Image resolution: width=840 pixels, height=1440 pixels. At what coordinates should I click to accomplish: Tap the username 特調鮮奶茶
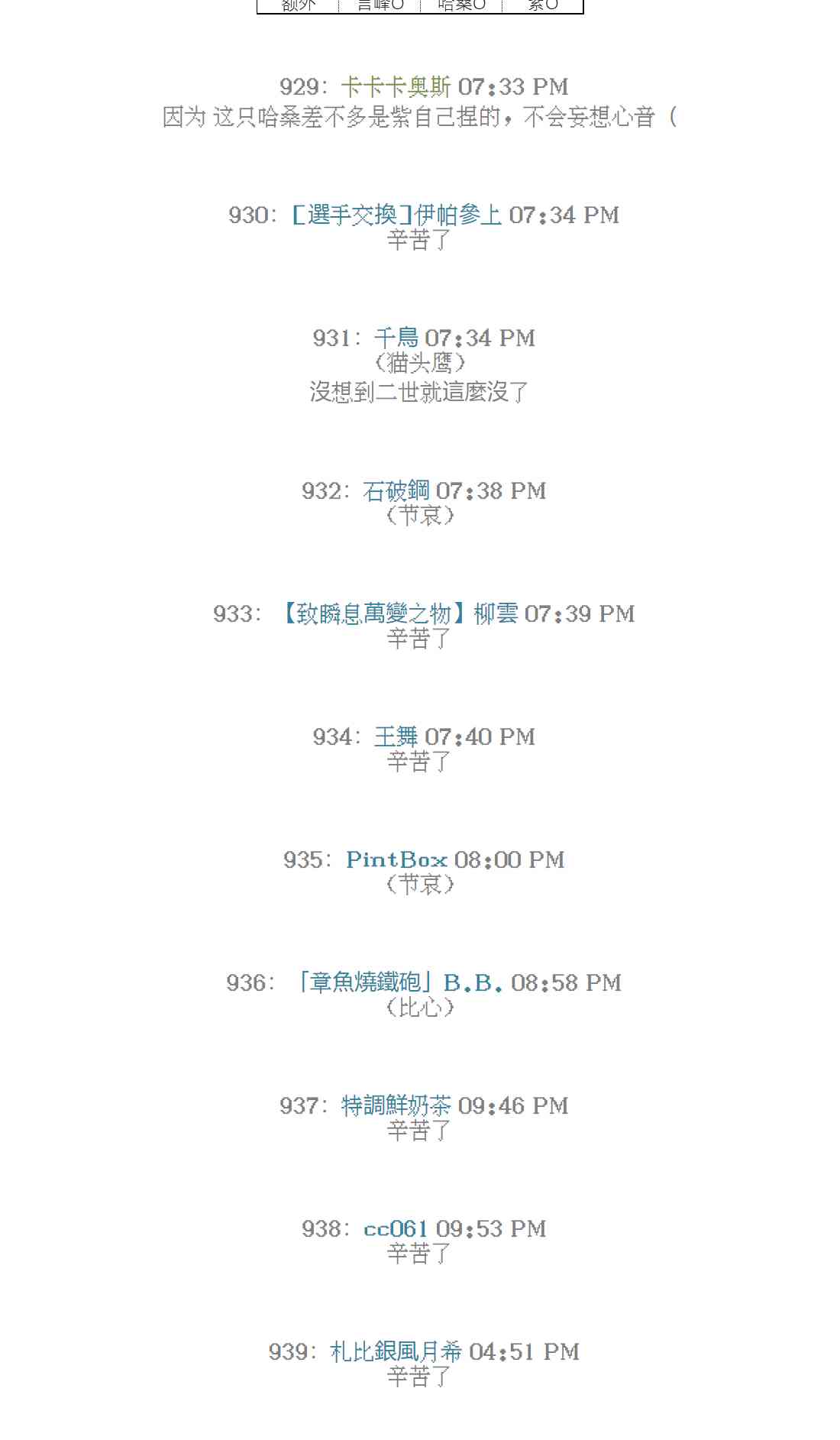coord(396,1106)
